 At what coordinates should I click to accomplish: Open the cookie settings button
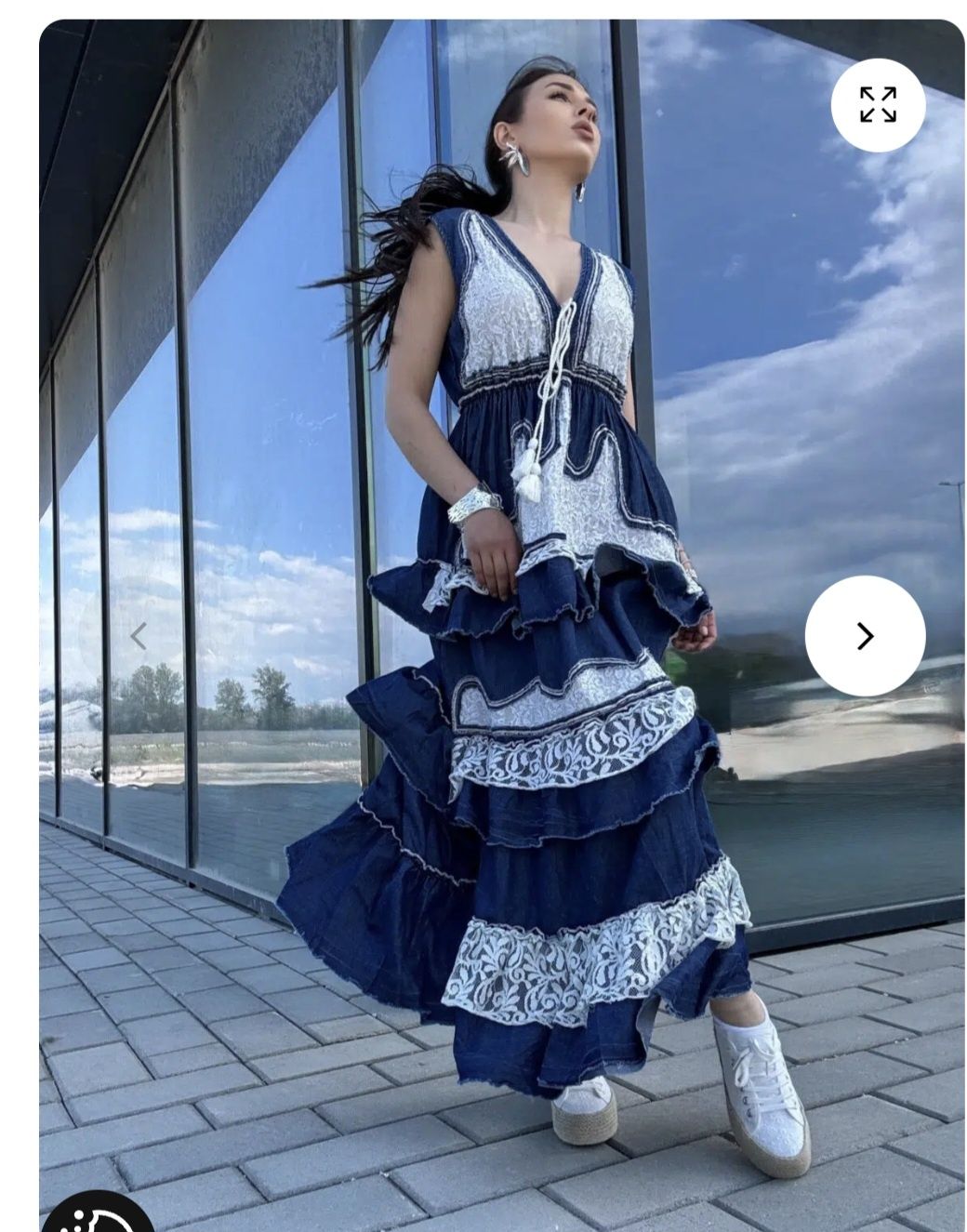pos(98,1216)
